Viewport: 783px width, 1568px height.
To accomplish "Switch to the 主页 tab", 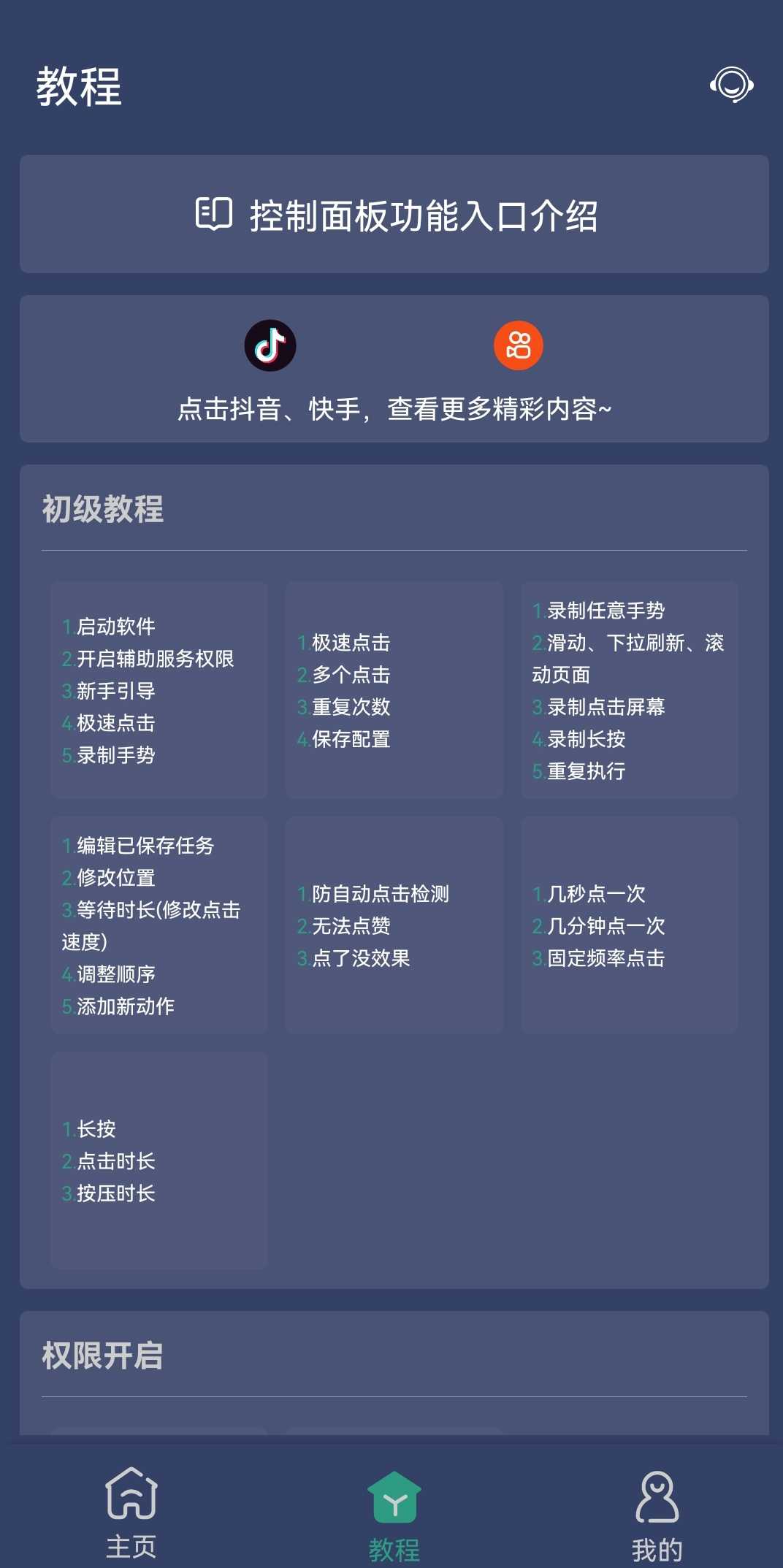I will (131, 1512).
